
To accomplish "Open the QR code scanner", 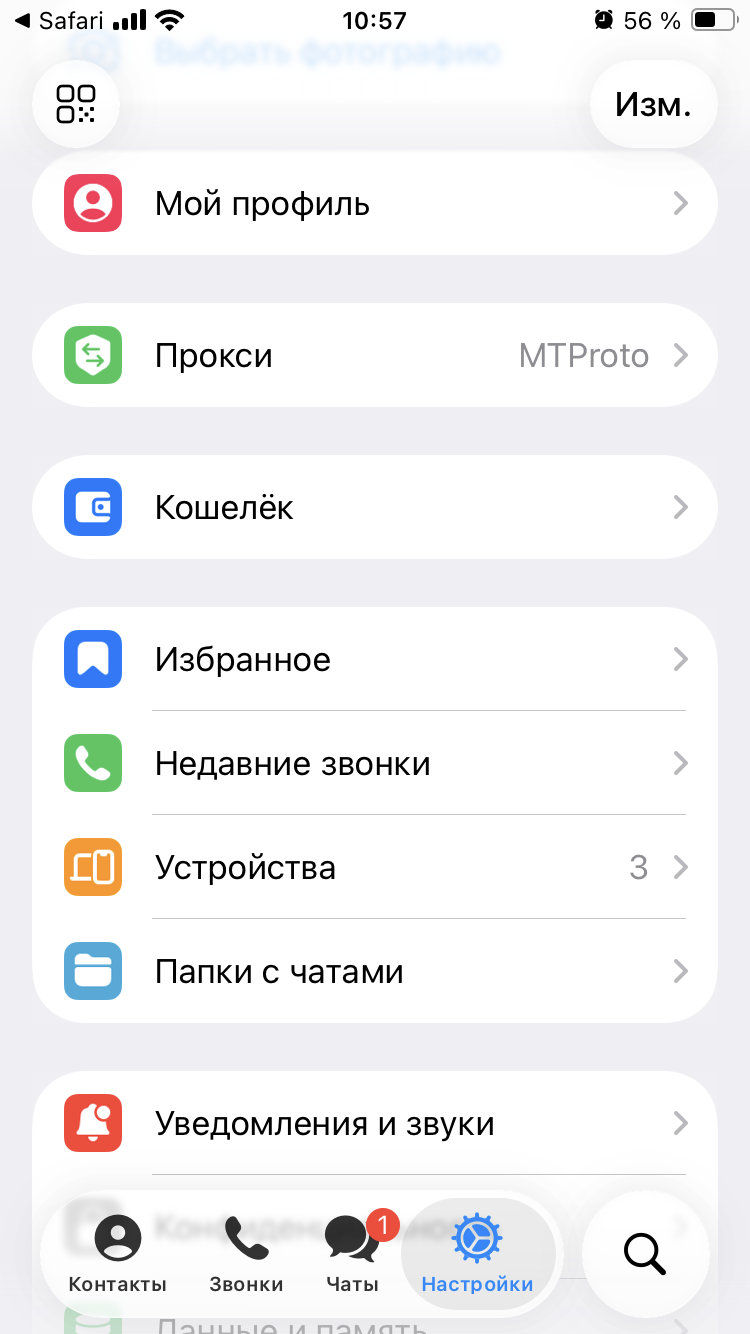I will (76, 104).
